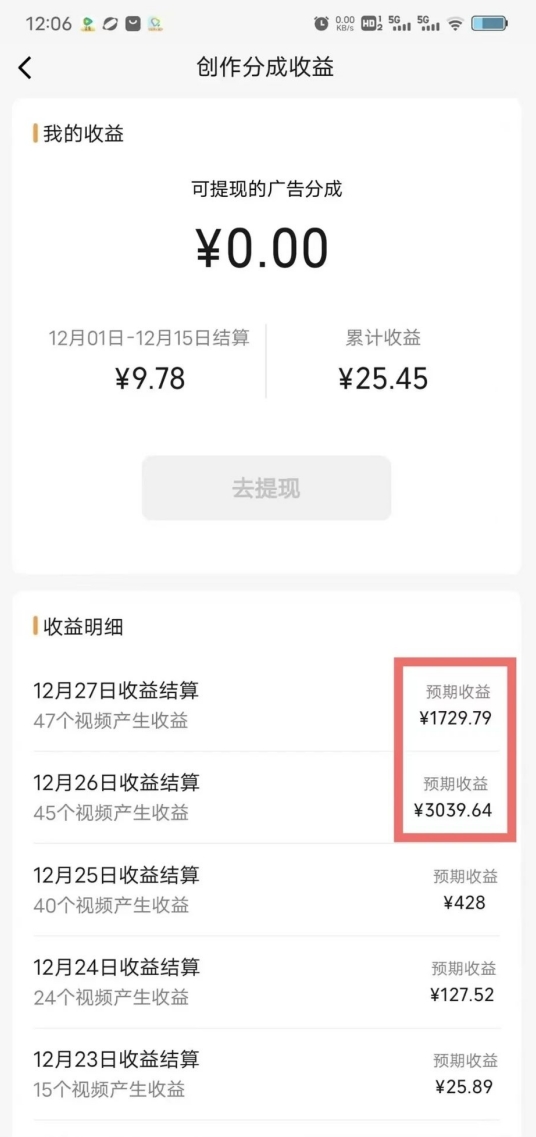Go back using the top-left arrow
The width and height of the screenshot is (536, 1137).
tap(25, 68)
